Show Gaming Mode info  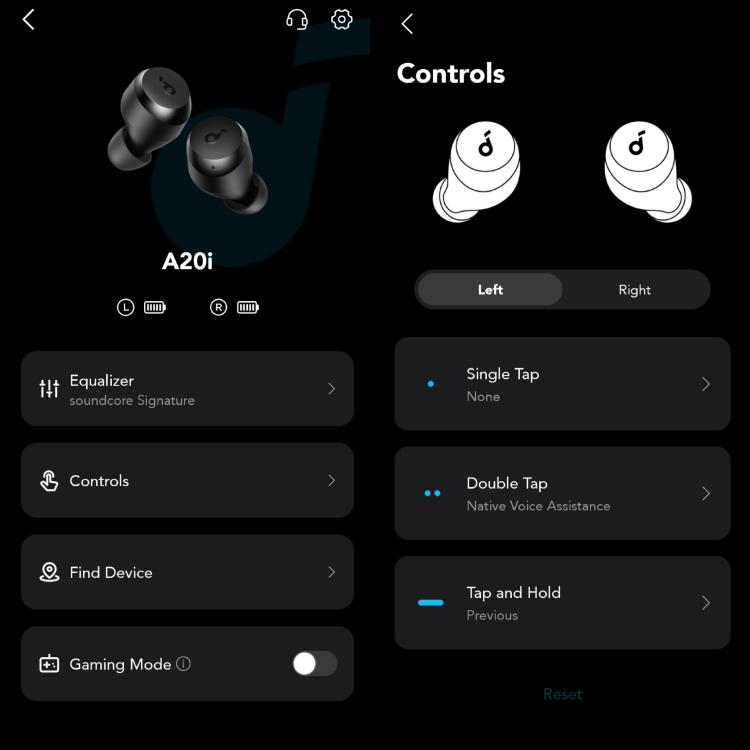point(184,664)
